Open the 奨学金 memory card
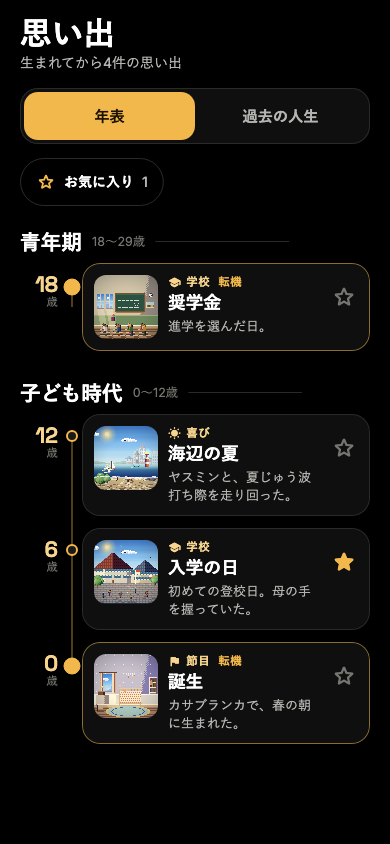Image resolution: width=390 pixels, height=844 pixels. pyautogui.click(x=226, y=307)
